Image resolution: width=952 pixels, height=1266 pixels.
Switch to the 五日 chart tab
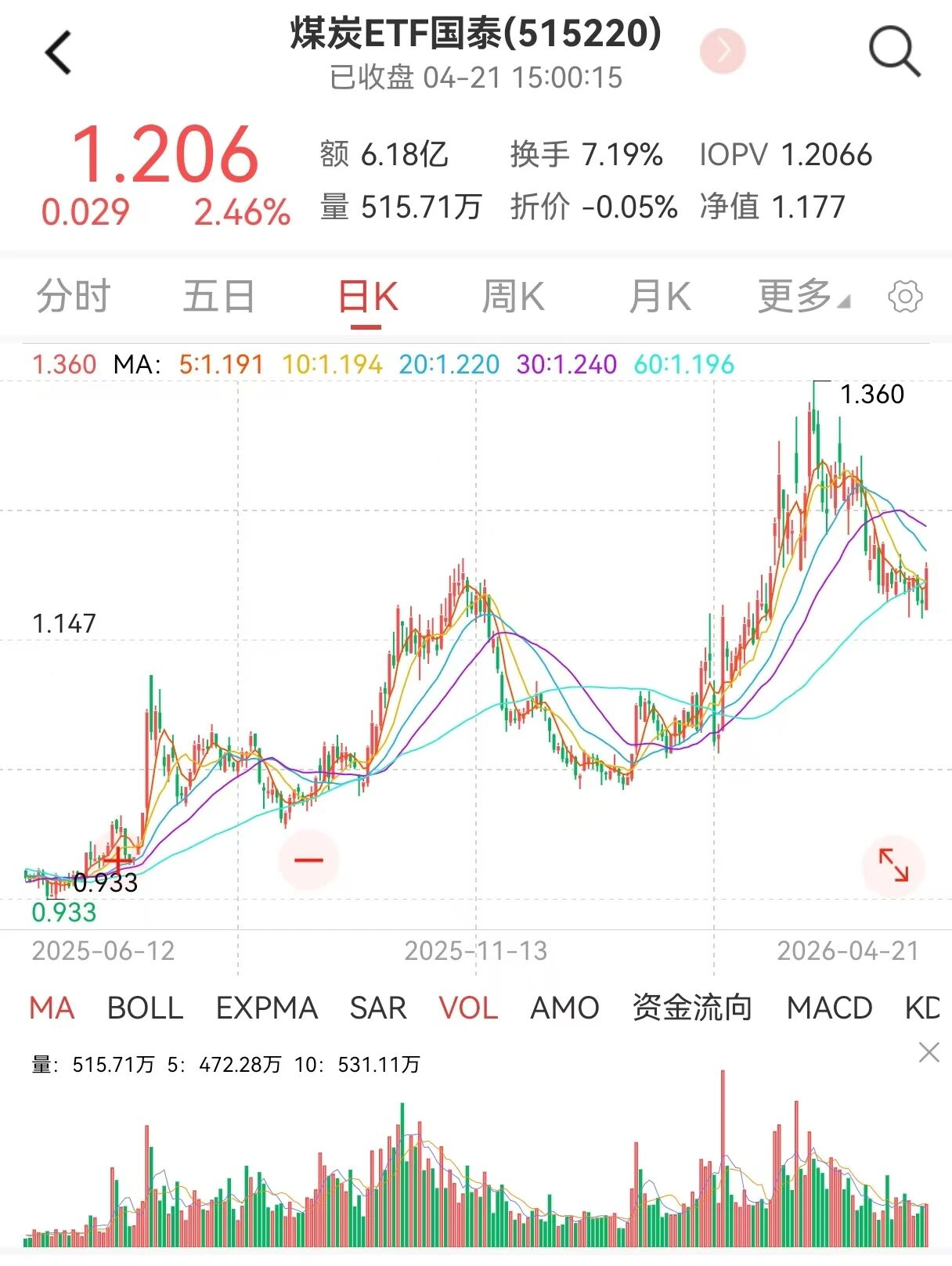pyautogui.click(x=218, y=297)
